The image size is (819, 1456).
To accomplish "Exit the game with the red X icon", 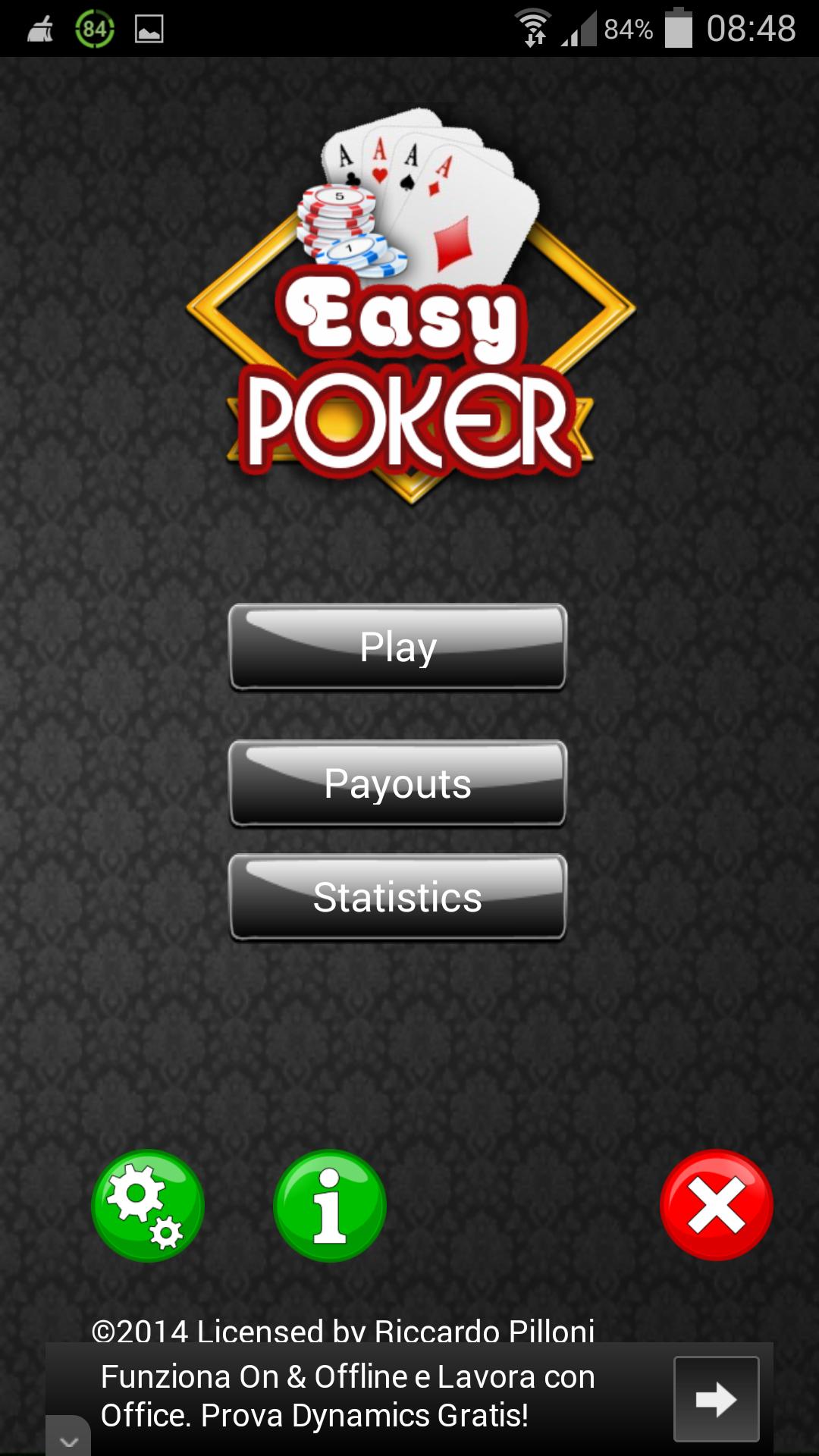I will tap(717, 1206).
